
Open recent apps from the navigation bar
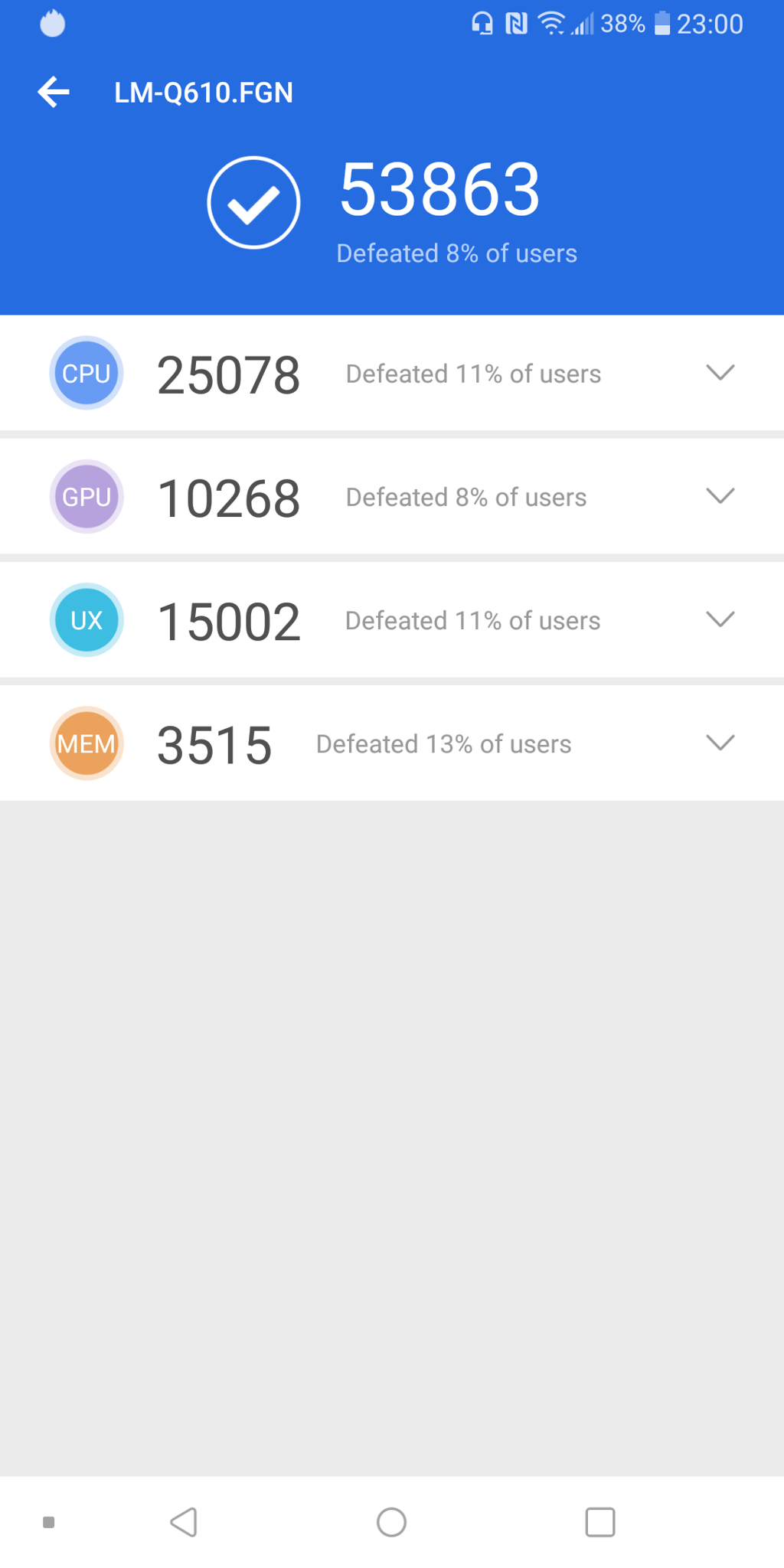(x=600, y=1522)
